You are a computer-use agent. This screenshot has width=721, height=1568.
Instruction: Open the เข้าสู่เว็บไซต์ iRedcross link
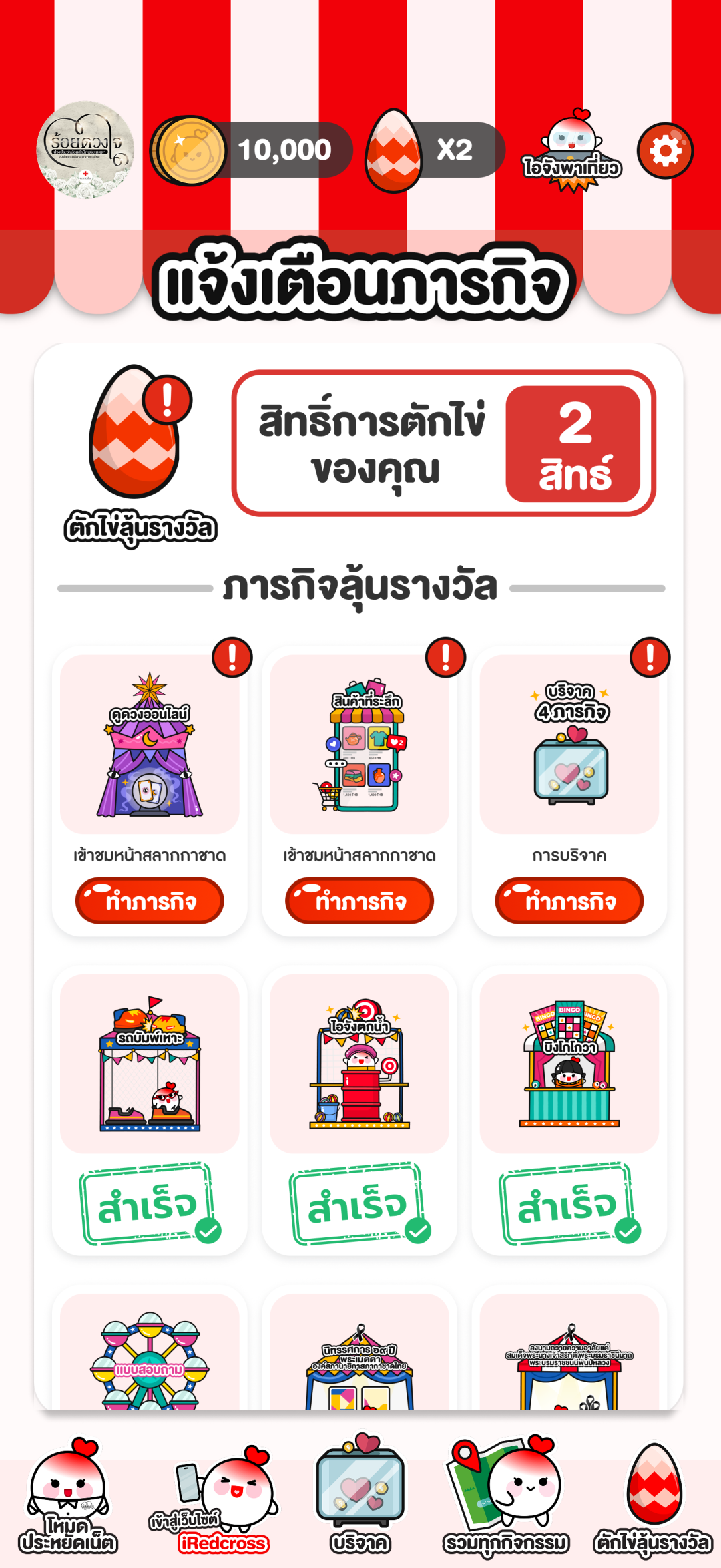pos(215,1500)
